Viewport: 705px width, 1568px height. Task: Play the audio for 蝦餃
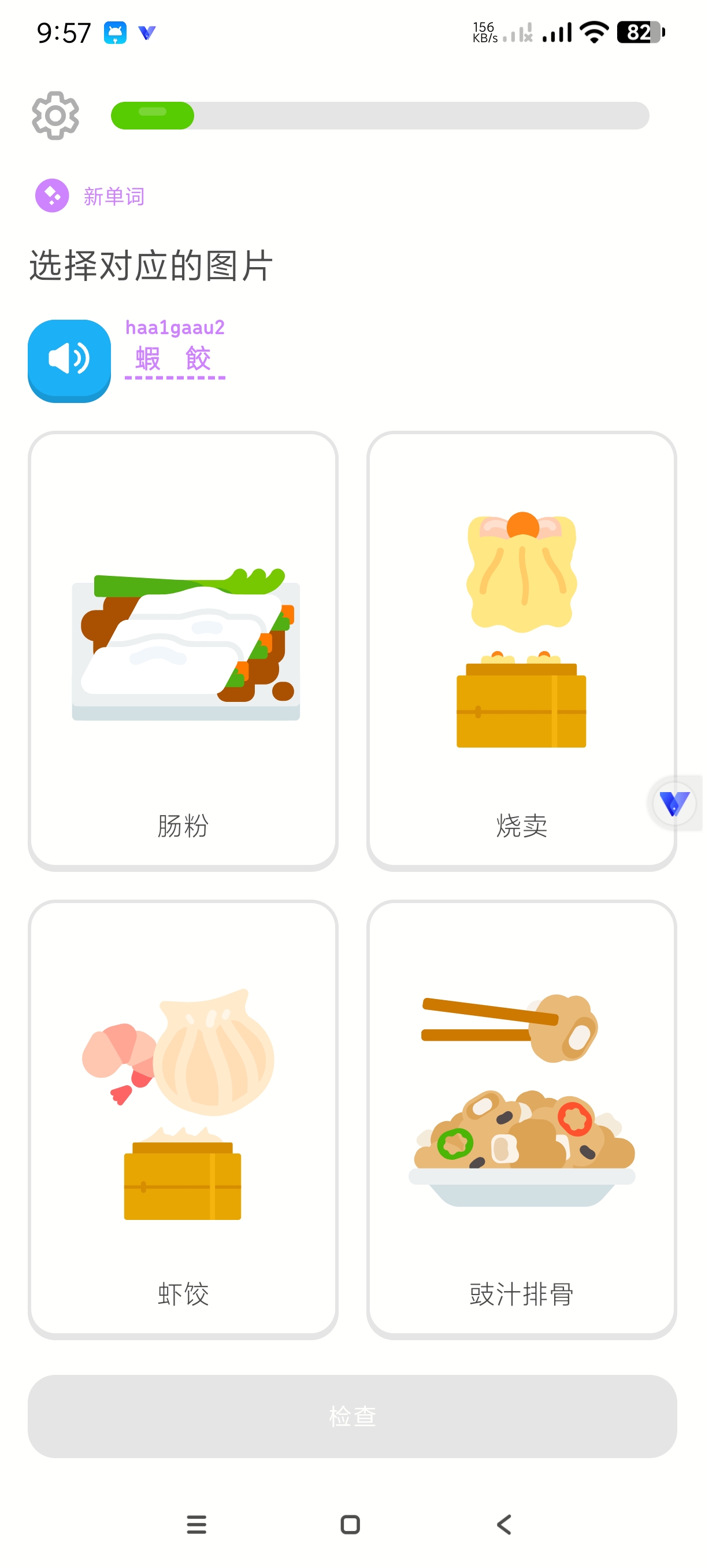[69, 359]
